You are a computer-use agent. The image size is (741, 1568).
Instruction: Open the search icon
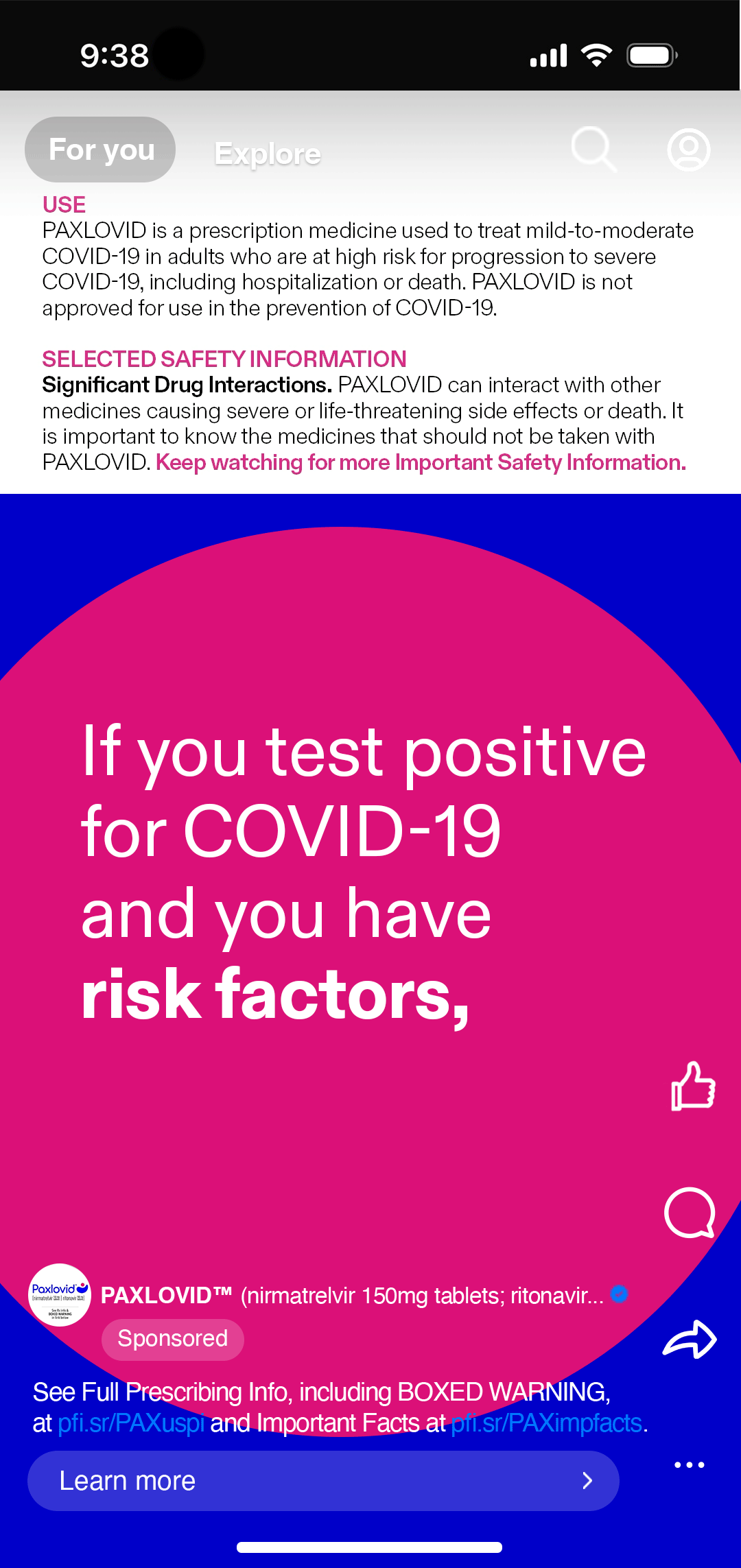tap(594, 149)
